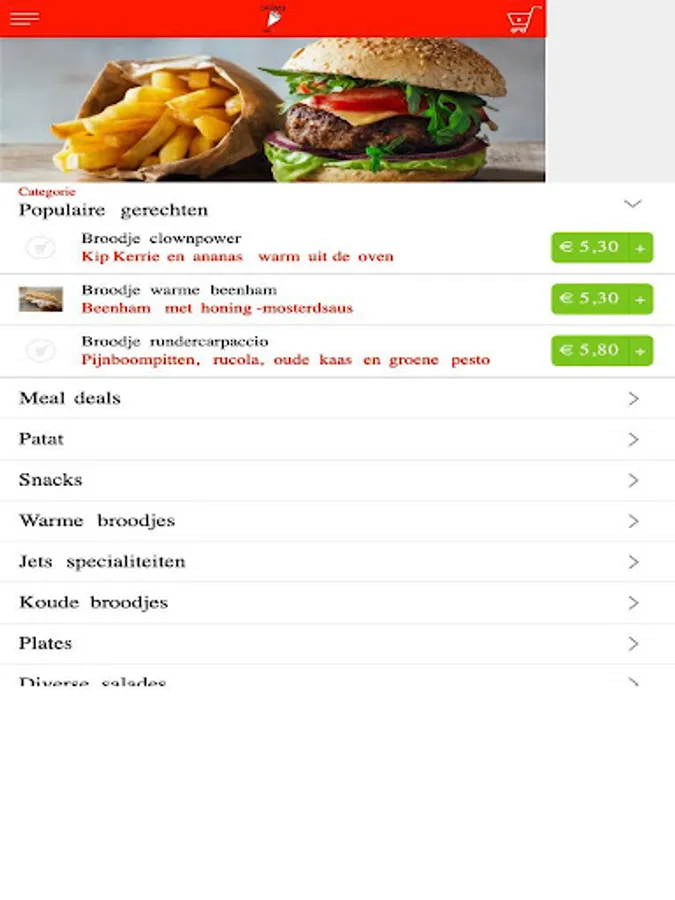The height and width of the screenshot is (900, 675).
Task: Open the shopping cart
Action: tap(523, 20)
